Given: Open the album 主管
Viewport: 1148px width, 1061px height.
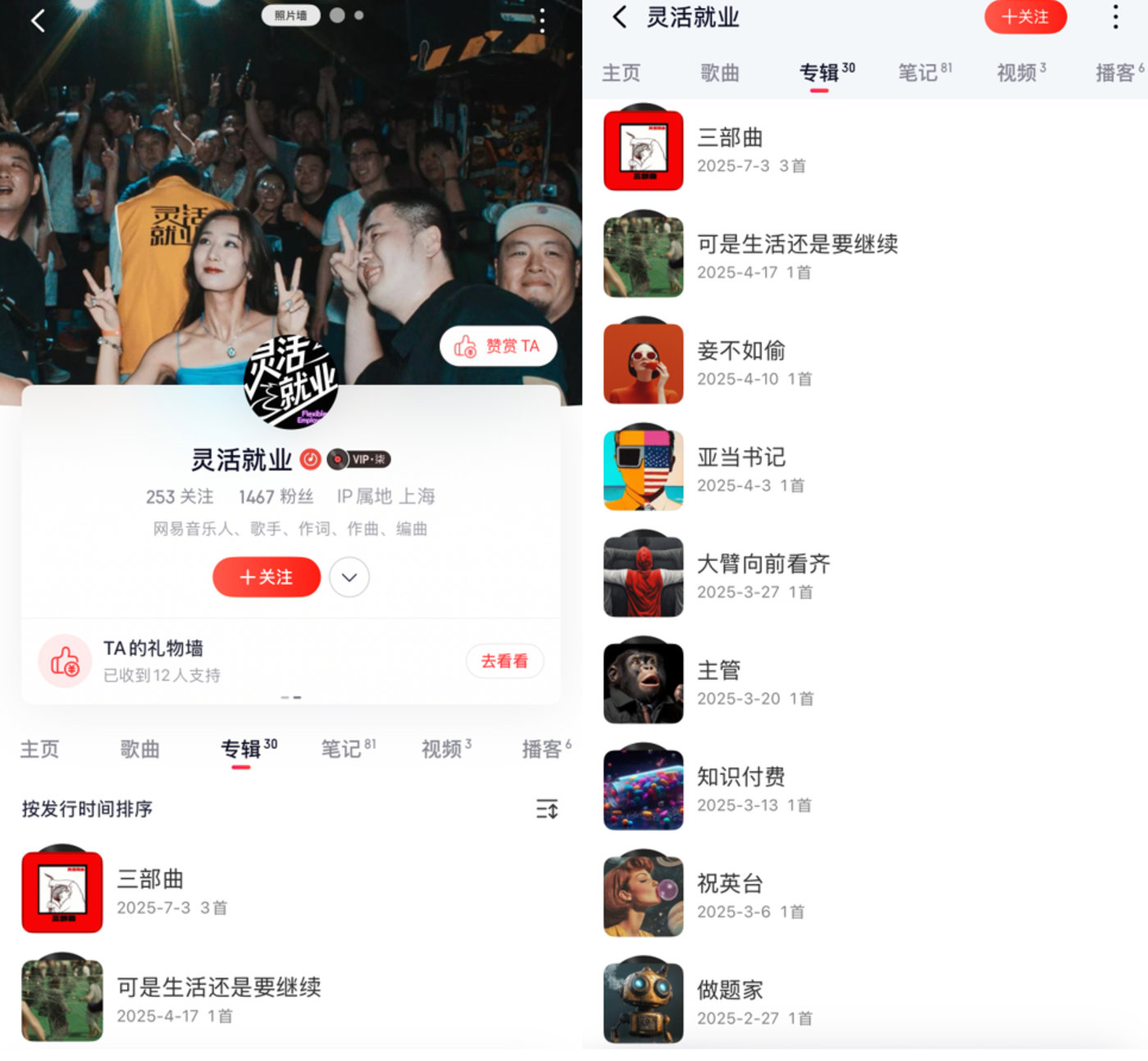Looking at the screenshot, I should tap(719, 683).
